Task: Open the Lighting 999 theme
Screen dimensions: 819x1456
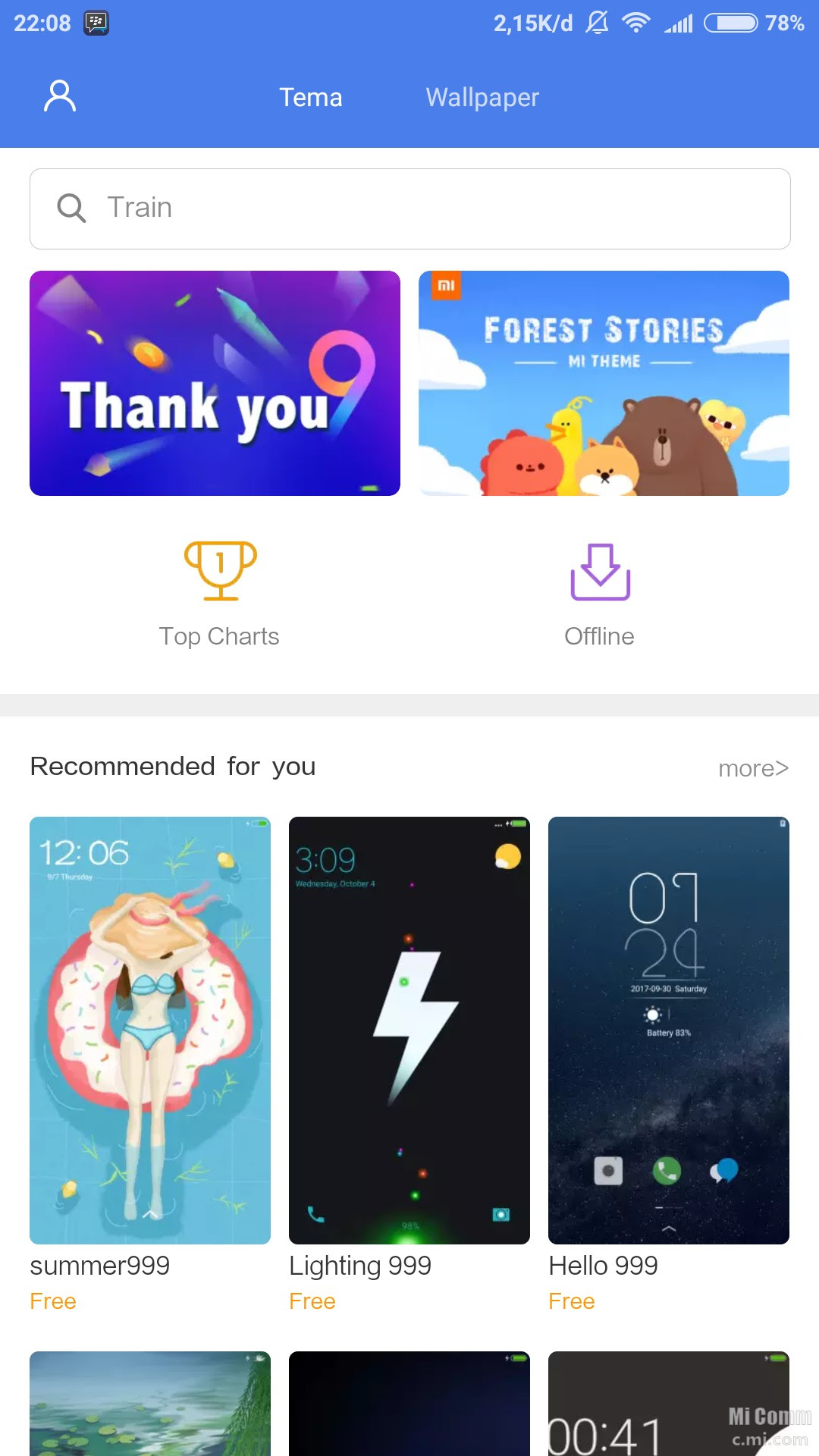Action: [409, 1030]
